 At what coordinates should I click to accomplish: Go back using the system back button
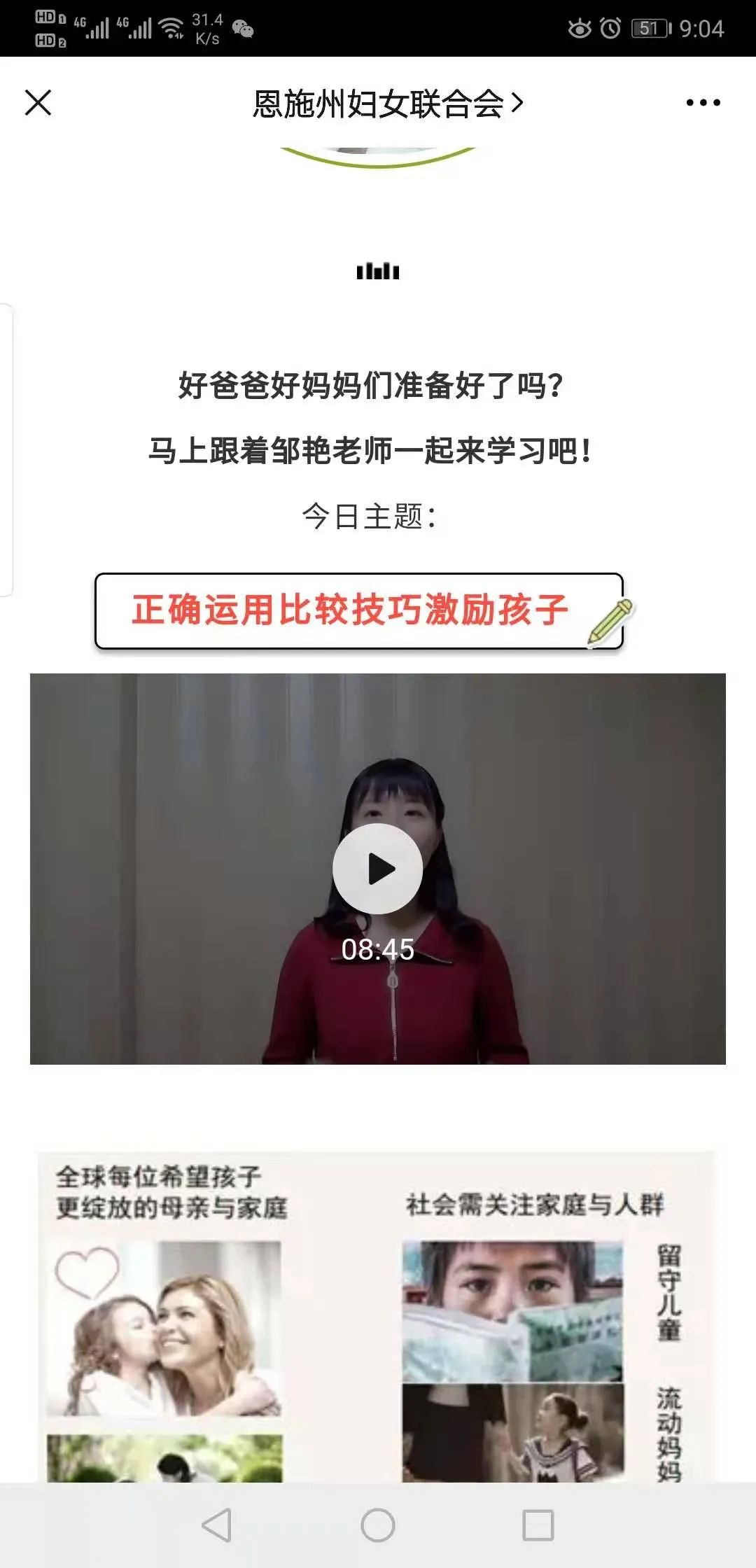click(217, 1525)
